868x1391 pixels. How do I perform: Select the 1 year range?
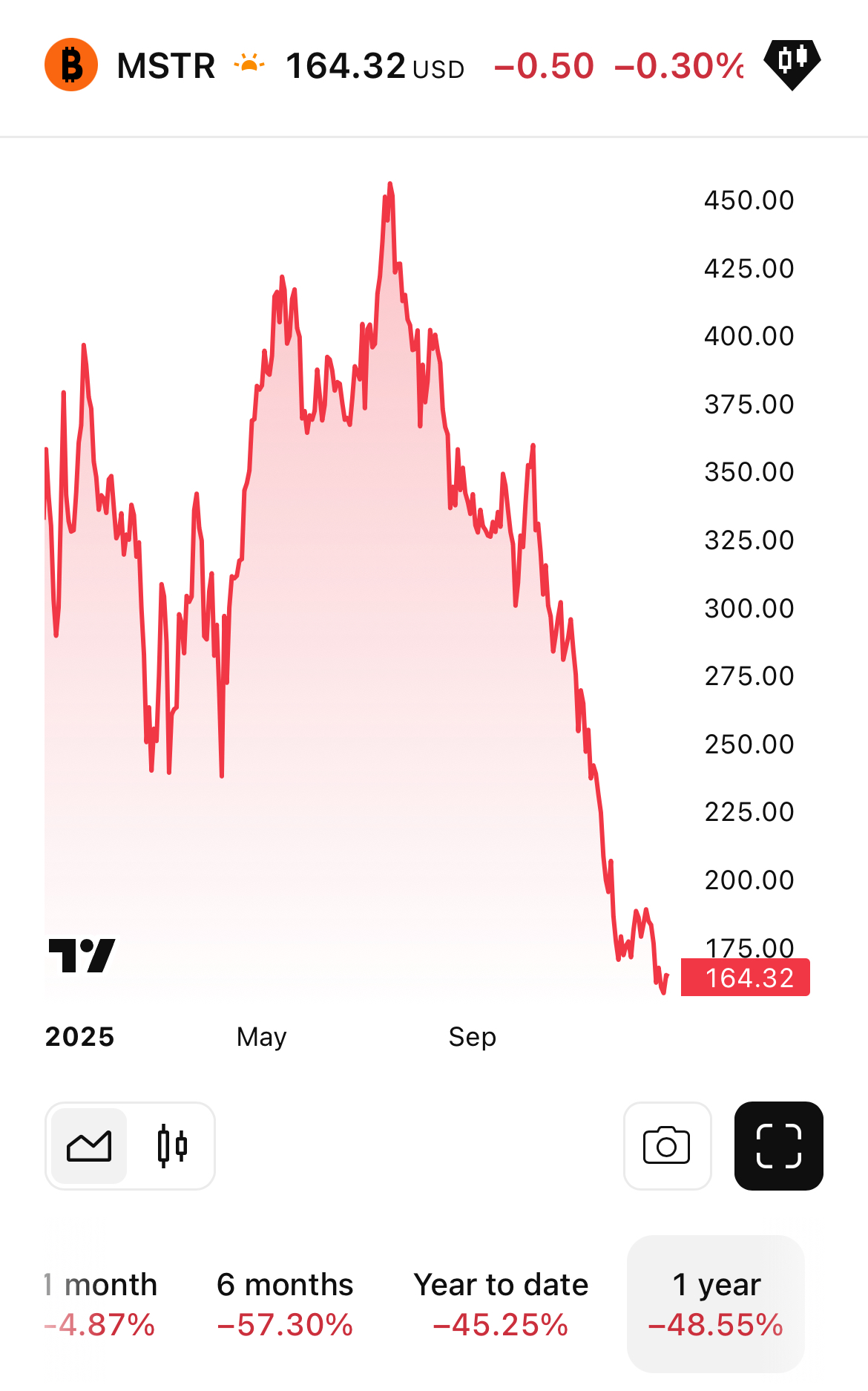point(716,1303)
